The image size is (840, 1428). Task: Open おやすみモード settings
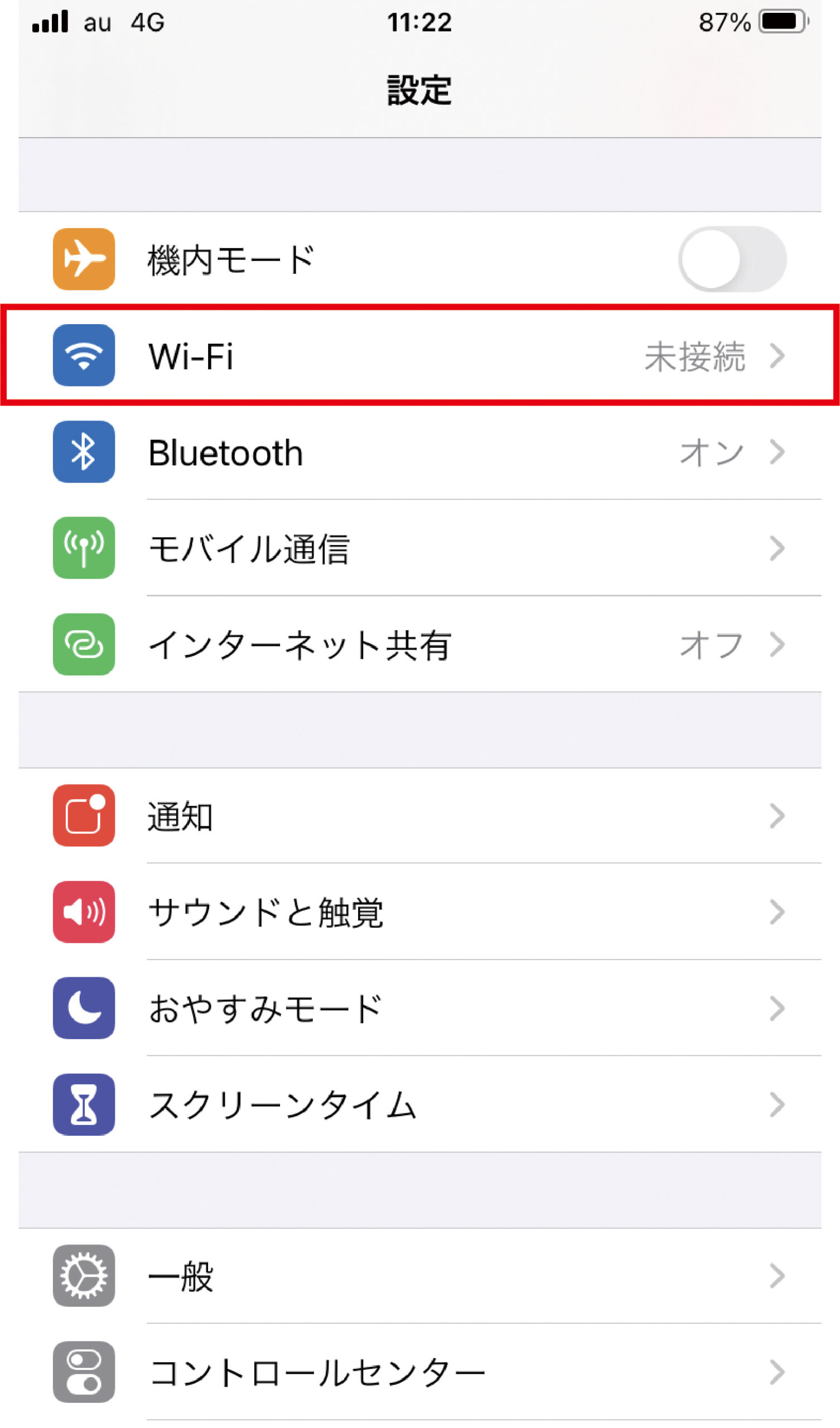[x=420, y=1008]
